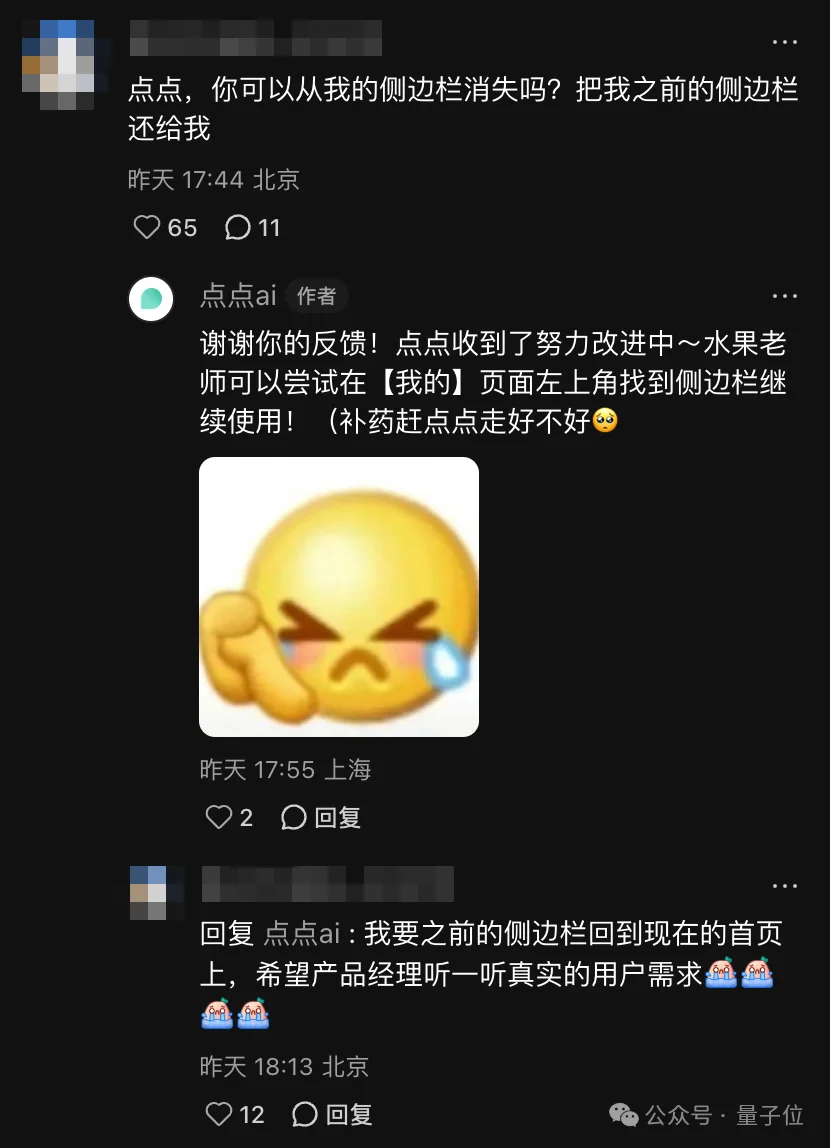Click the 点点ai avatar
Viewport: 830px width, 1148px height.
[x=151, y=299]
